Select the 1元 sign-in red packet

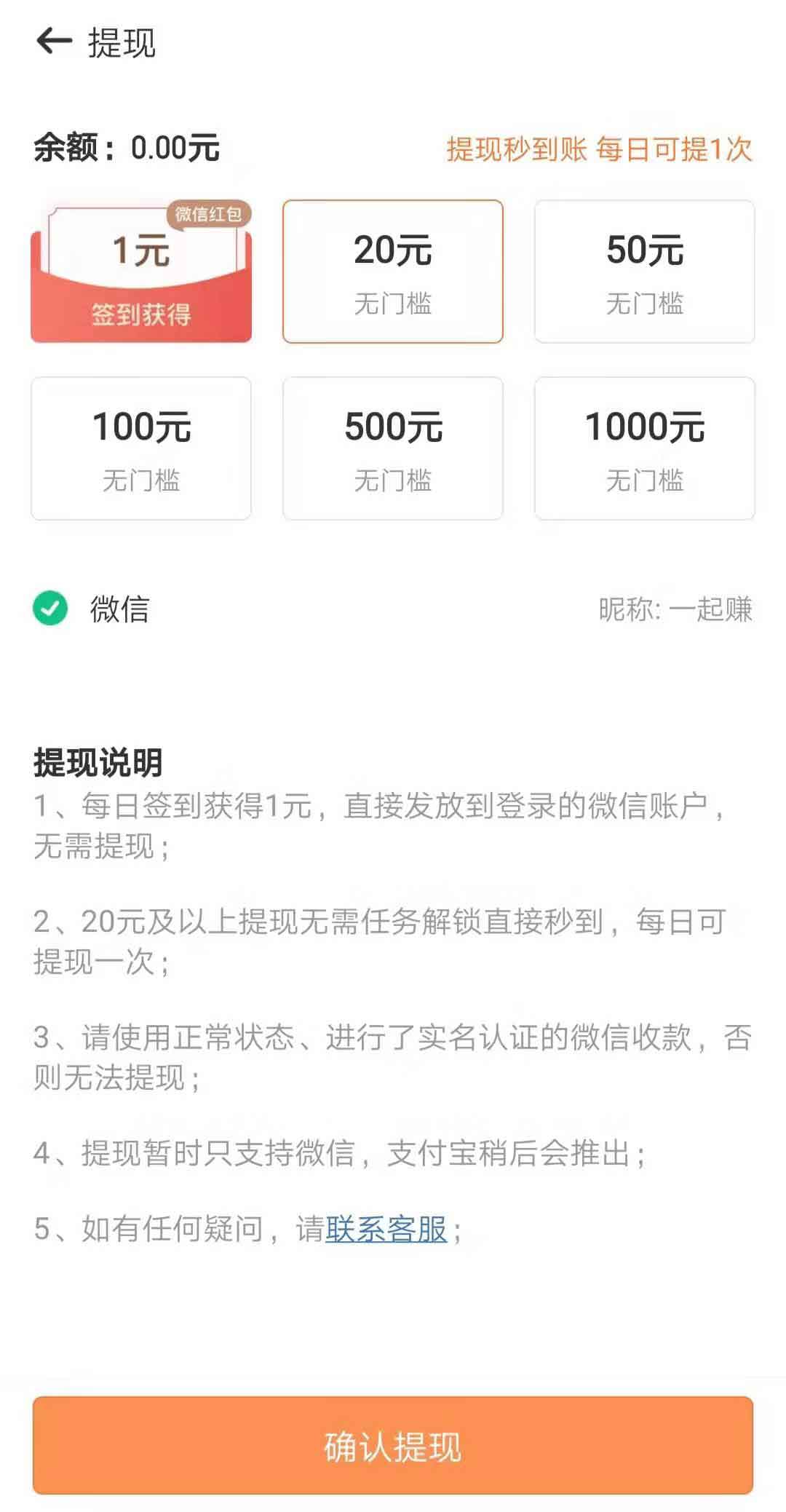click(141, 272)
